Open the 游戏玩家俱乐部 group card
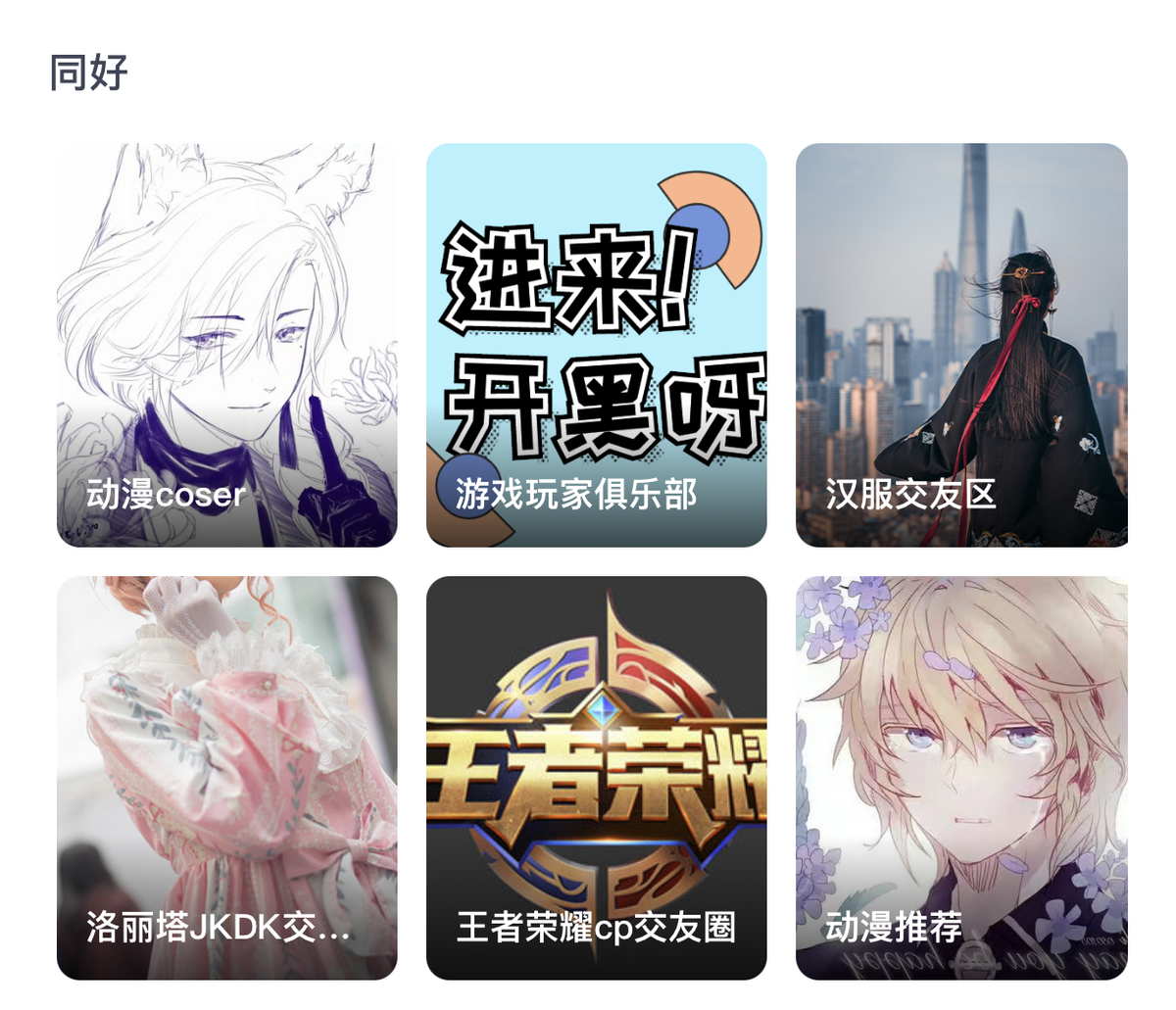 tap(596, 345)
